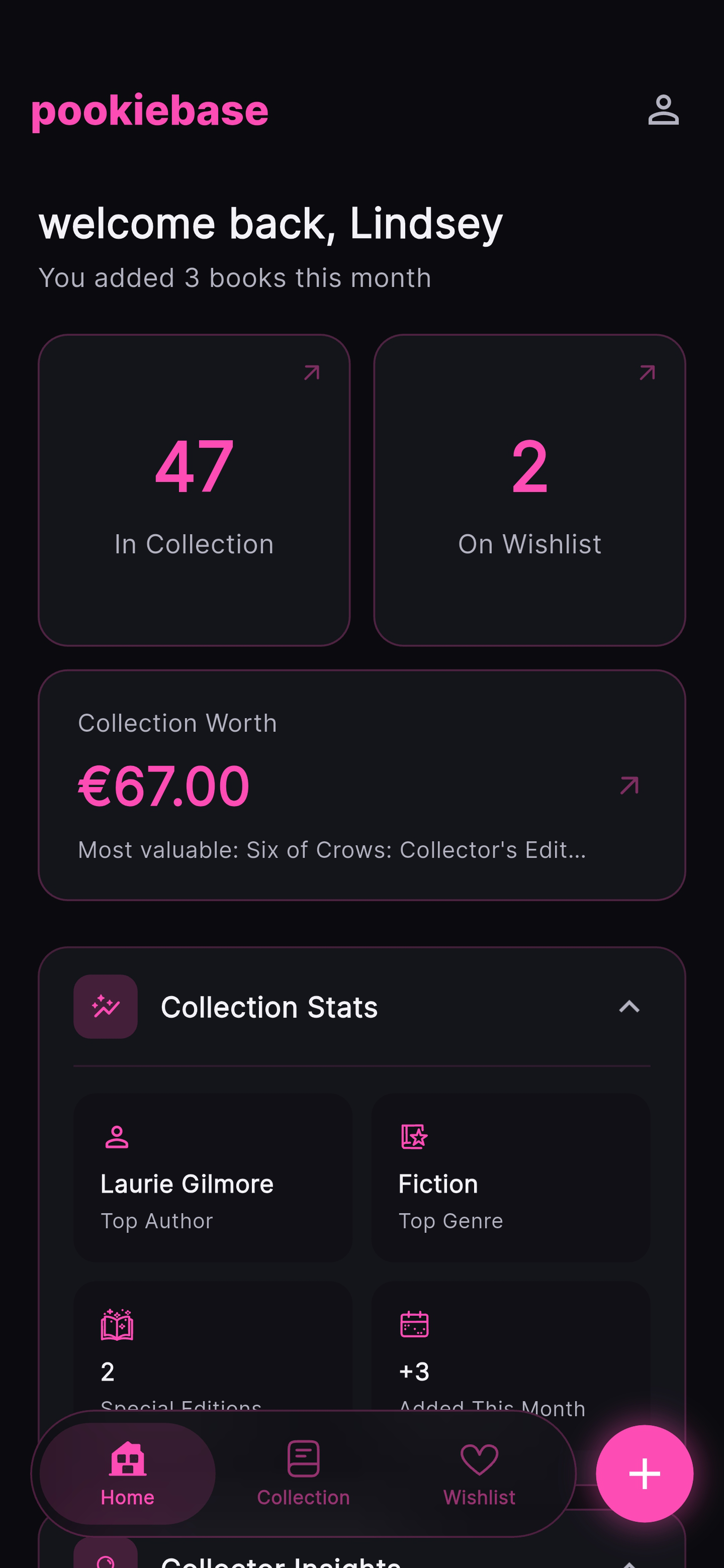The image size is (724, 1568).
Task: Click the book-star icon above Fiction
Action: click(x=414, y=1136)
